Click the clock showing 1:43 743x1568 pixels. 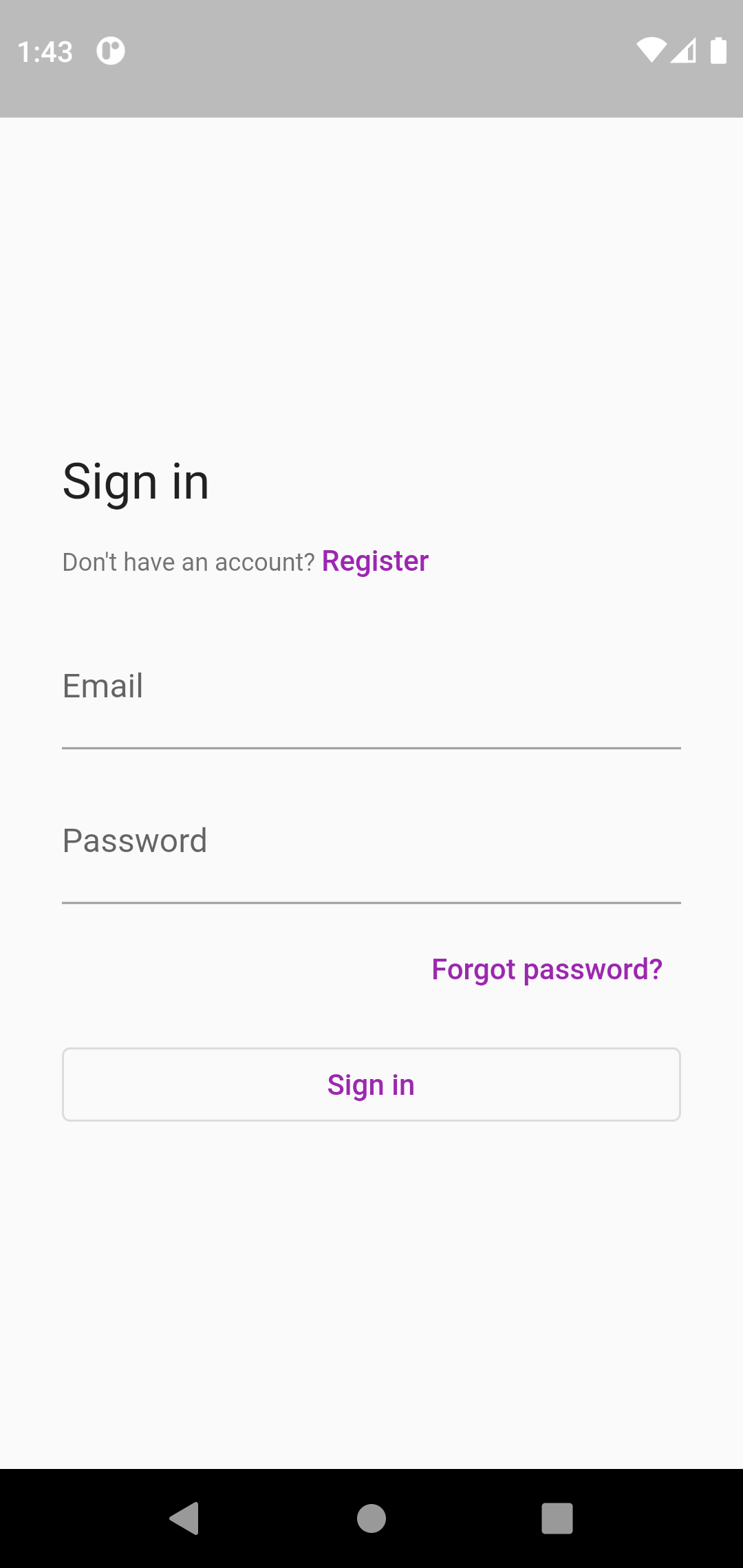[x=45, y=51]
